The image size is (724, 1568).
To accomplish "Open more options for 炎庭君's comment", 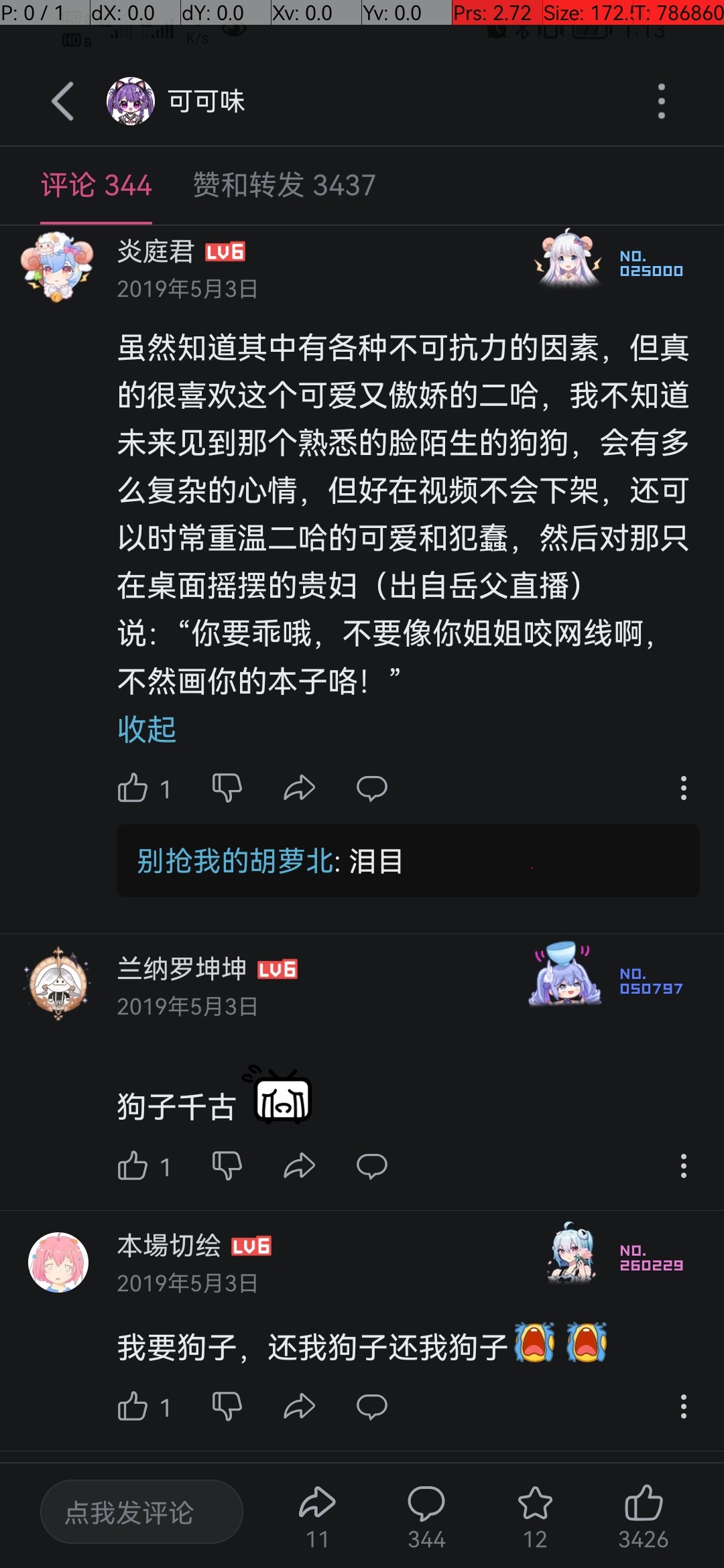I will point(683,788).
